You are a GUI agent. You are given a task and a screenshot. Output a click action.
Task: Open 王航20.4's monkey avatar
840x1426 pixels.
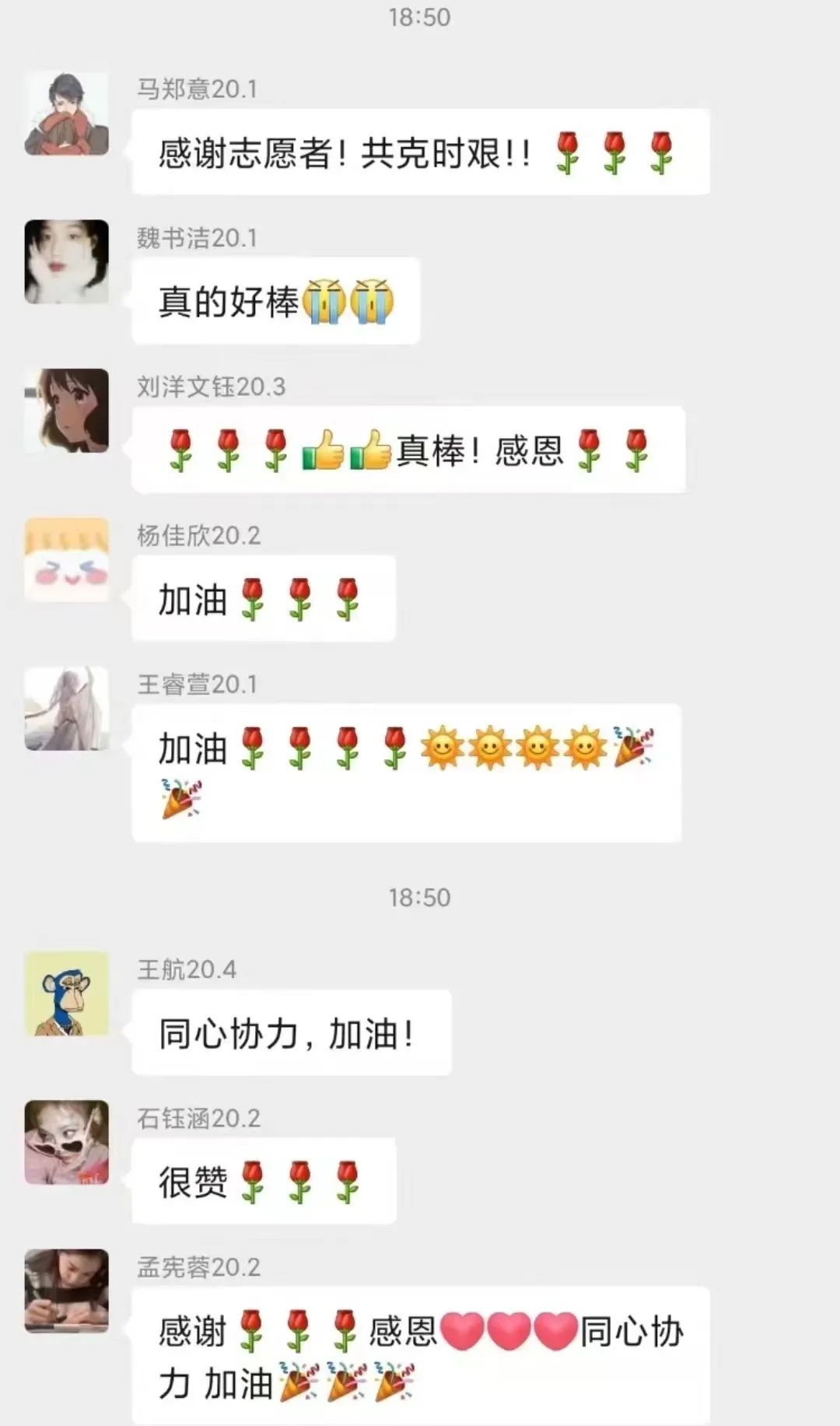click(67, 993)
